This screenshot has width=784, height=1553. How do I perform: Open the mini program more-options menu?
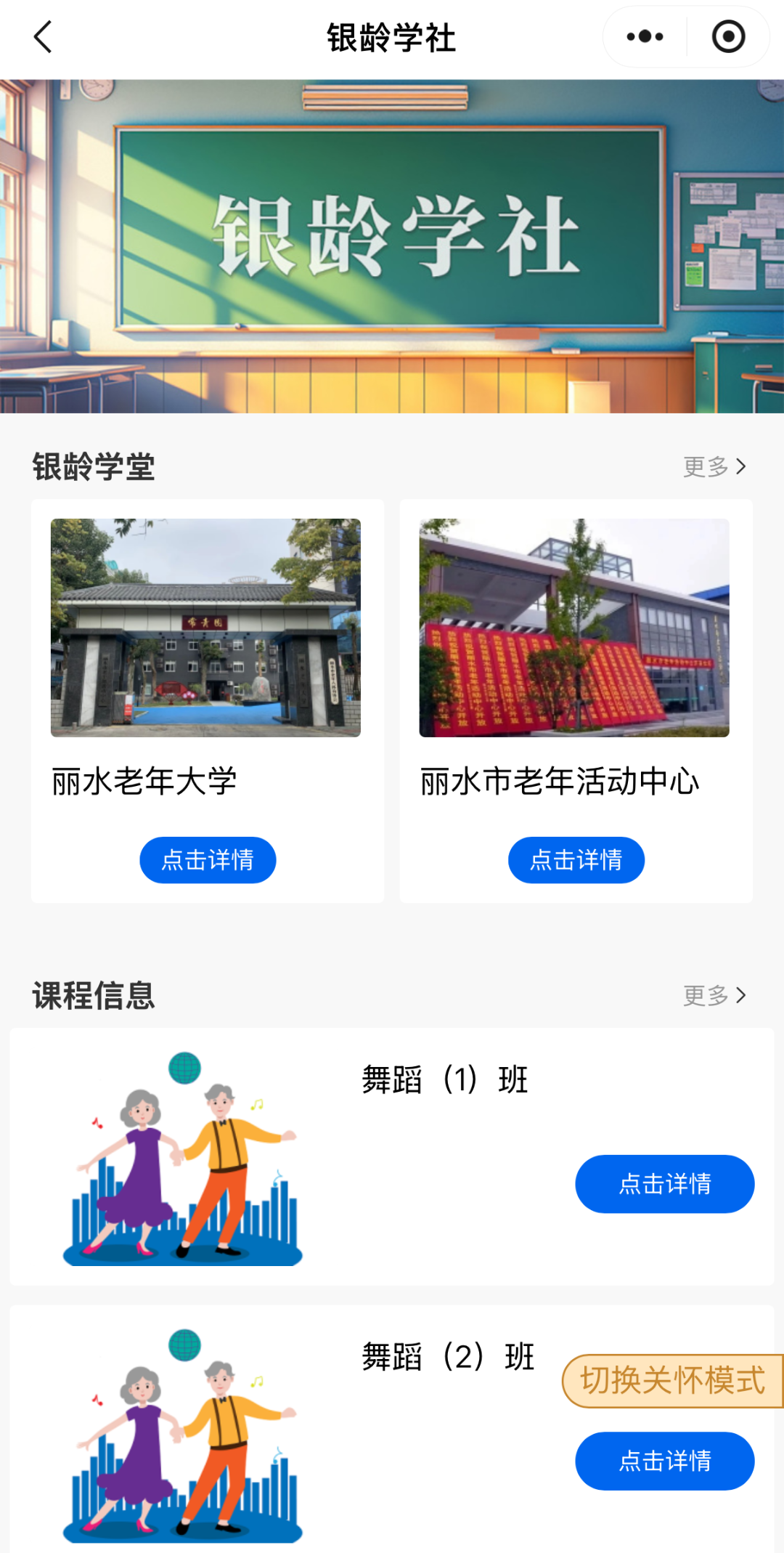[x=645, y=37]
